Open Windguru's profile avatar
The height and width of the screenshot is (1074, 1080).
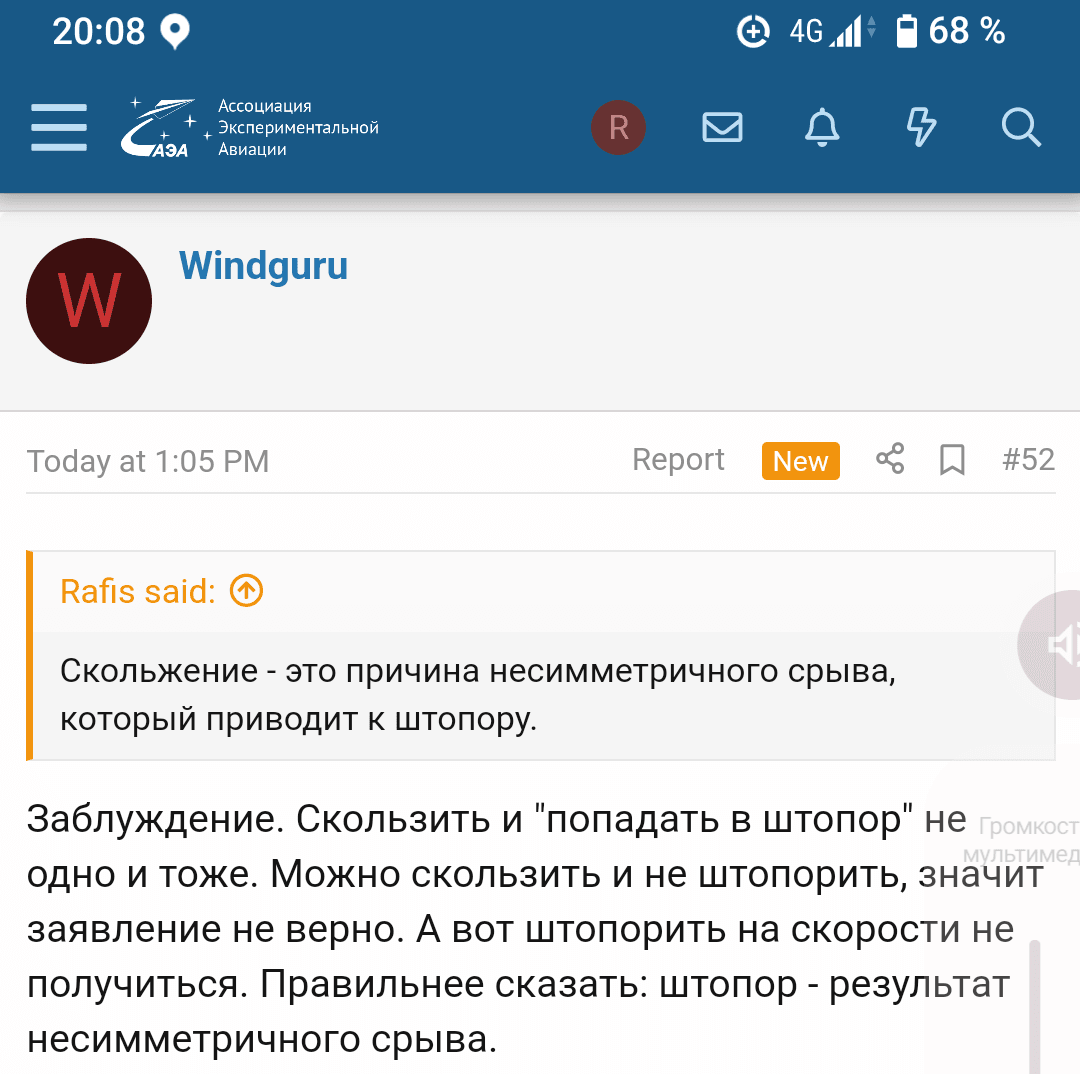[x=89, y=301]
